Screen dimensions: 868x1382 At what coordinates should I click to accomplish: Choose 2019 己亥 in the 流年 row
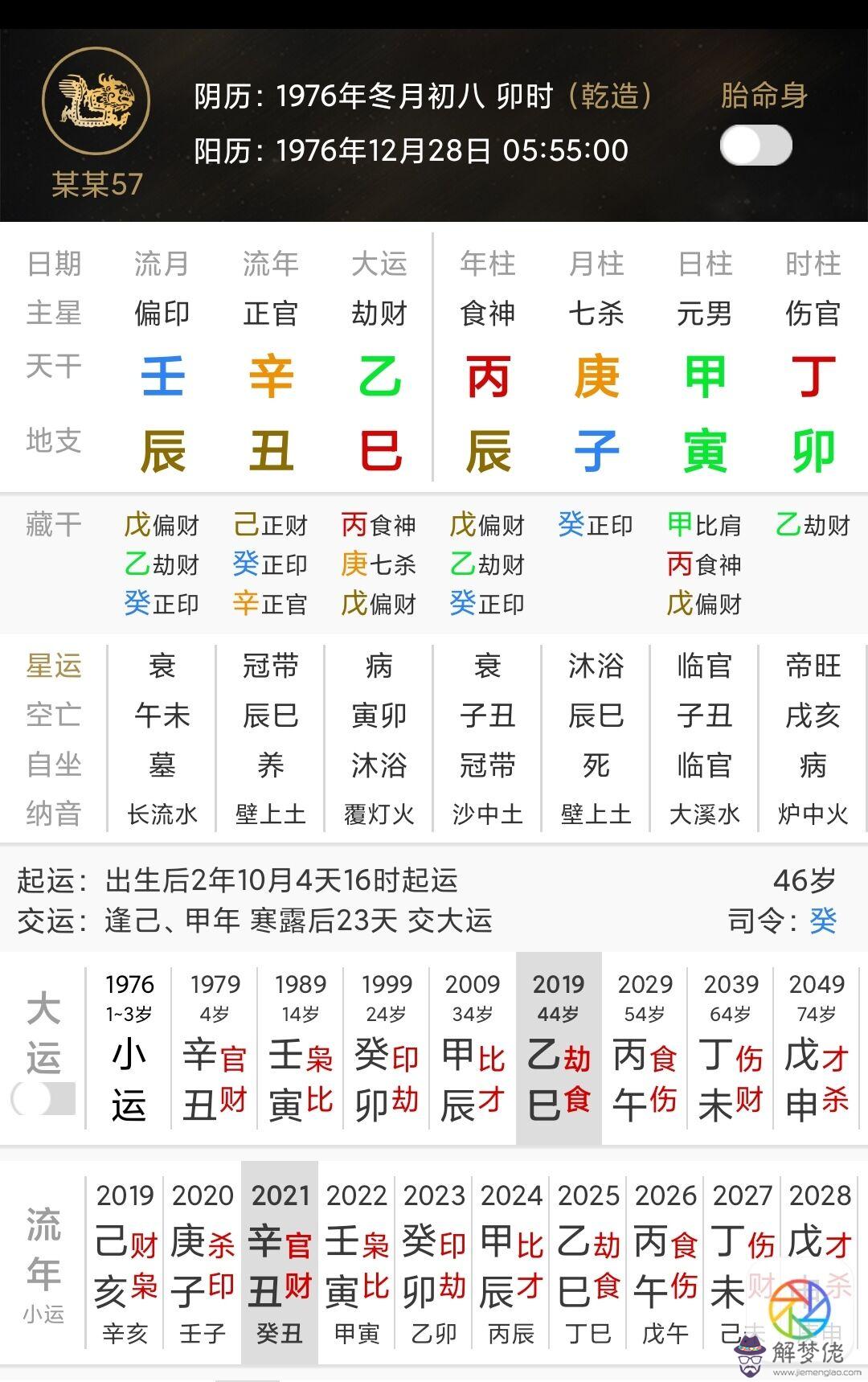point(125,1263)
